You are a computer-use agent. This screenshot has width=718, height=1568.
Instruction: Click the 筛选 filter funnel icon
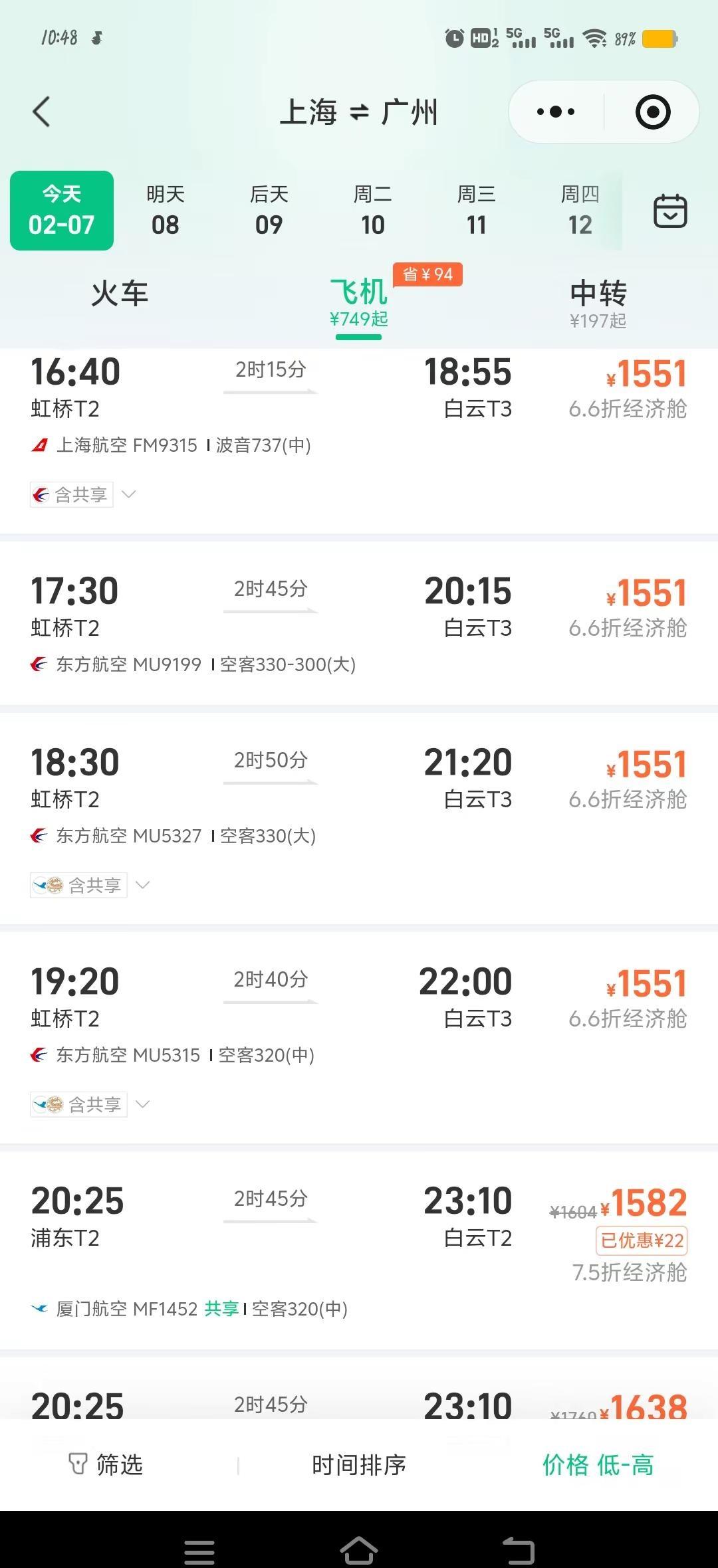point(79,1464)
